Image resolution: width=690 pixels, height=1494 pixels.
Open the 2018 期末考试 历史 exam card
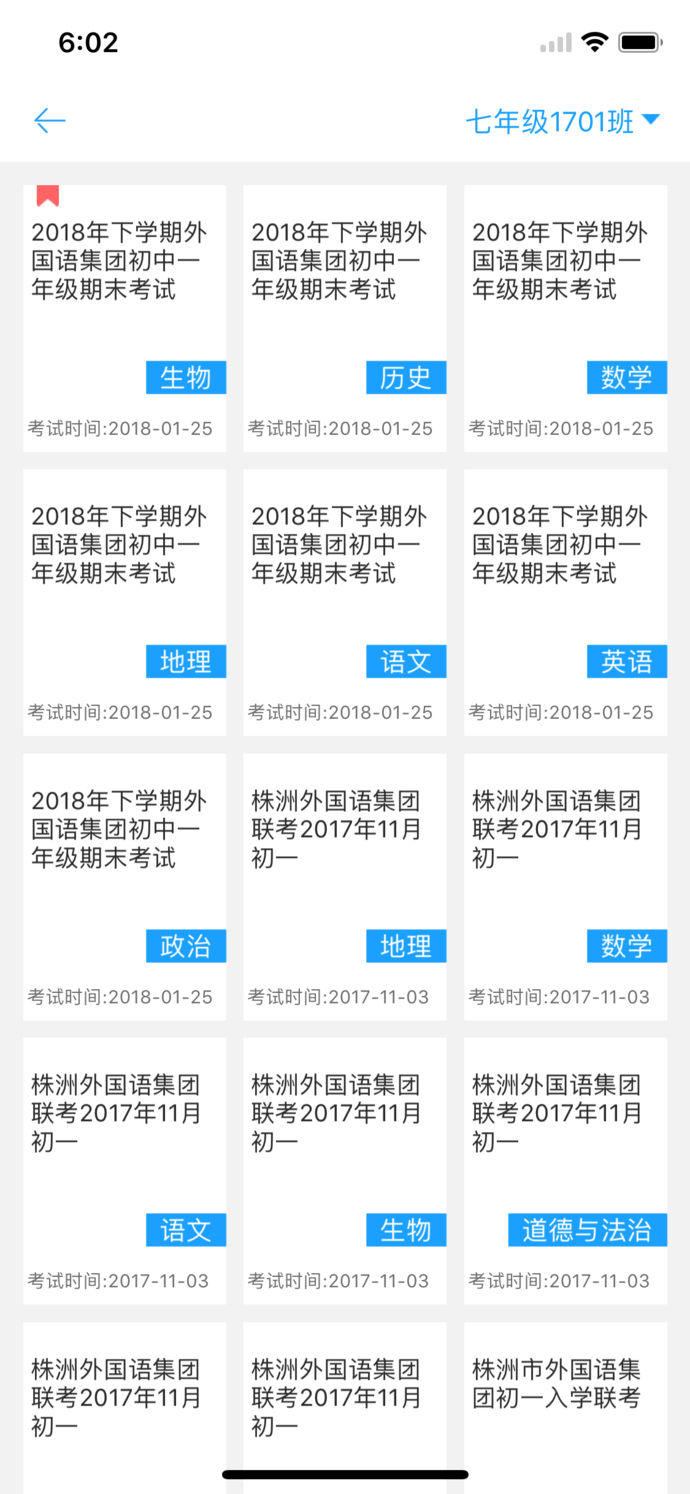pyautogui.click(x=344, y=318)
